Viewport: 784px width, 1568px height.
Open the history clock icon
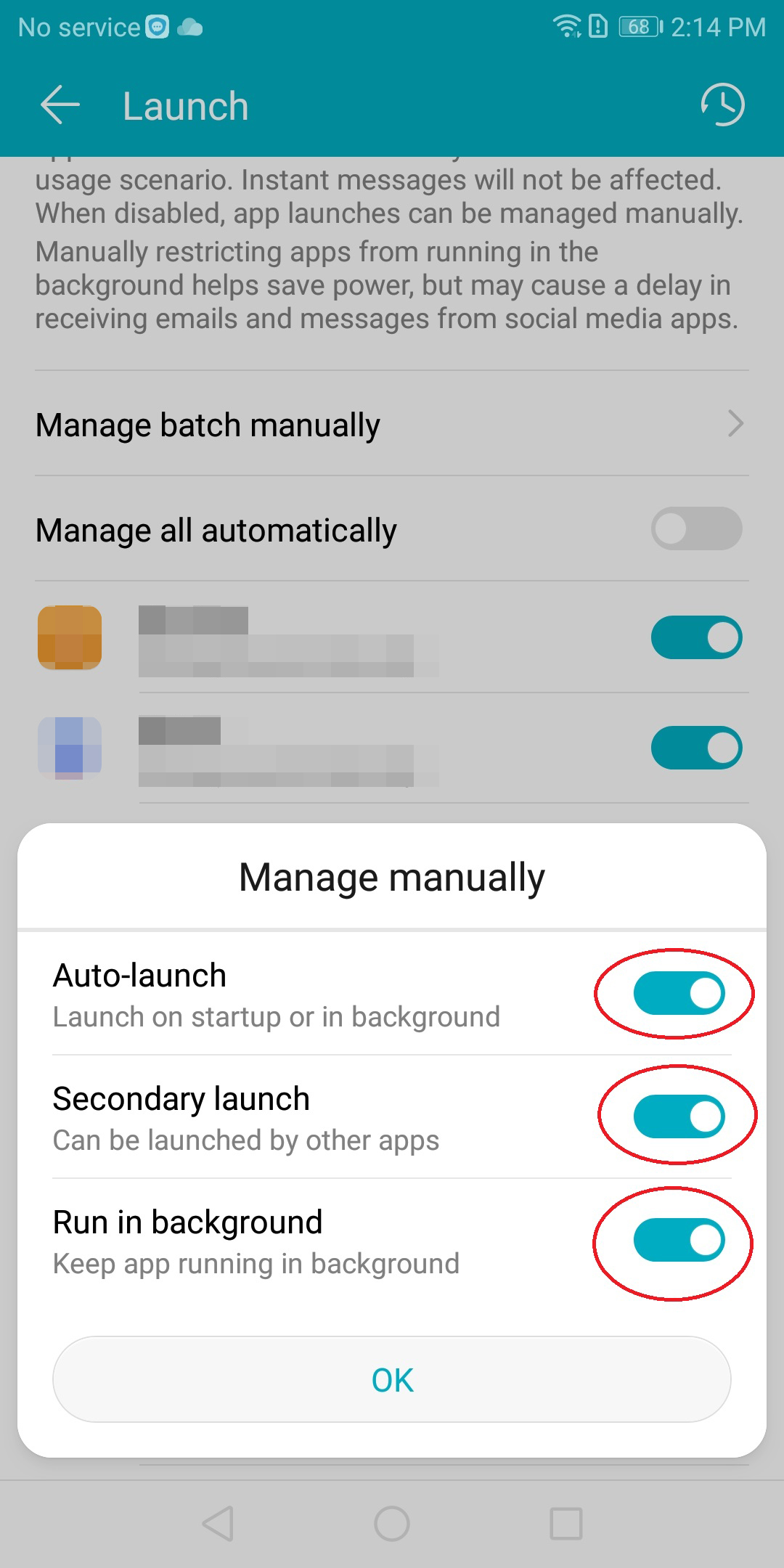coord(723,104)
